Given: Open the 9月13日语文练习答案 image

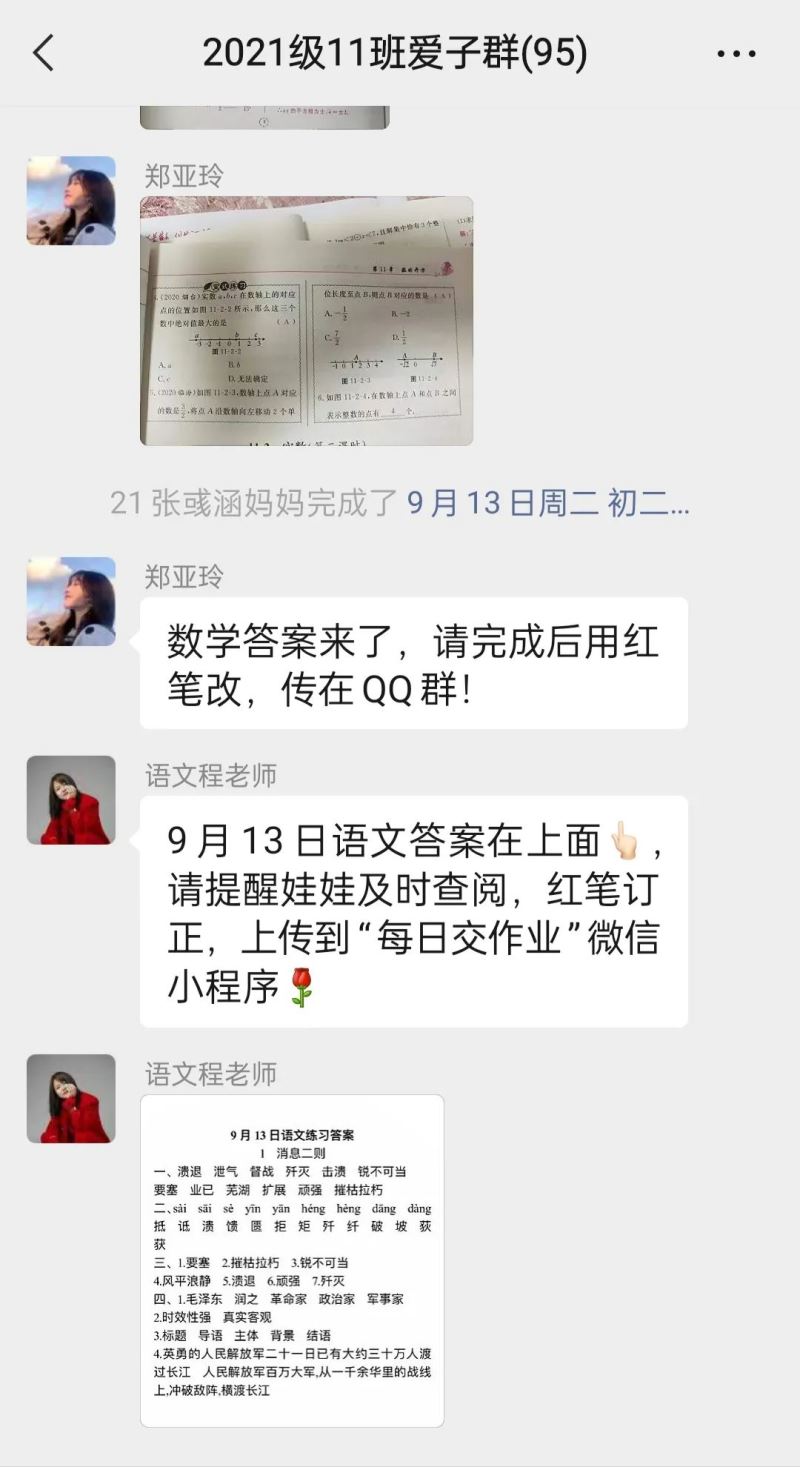Looking at the screenshot, I should 292,1259.
